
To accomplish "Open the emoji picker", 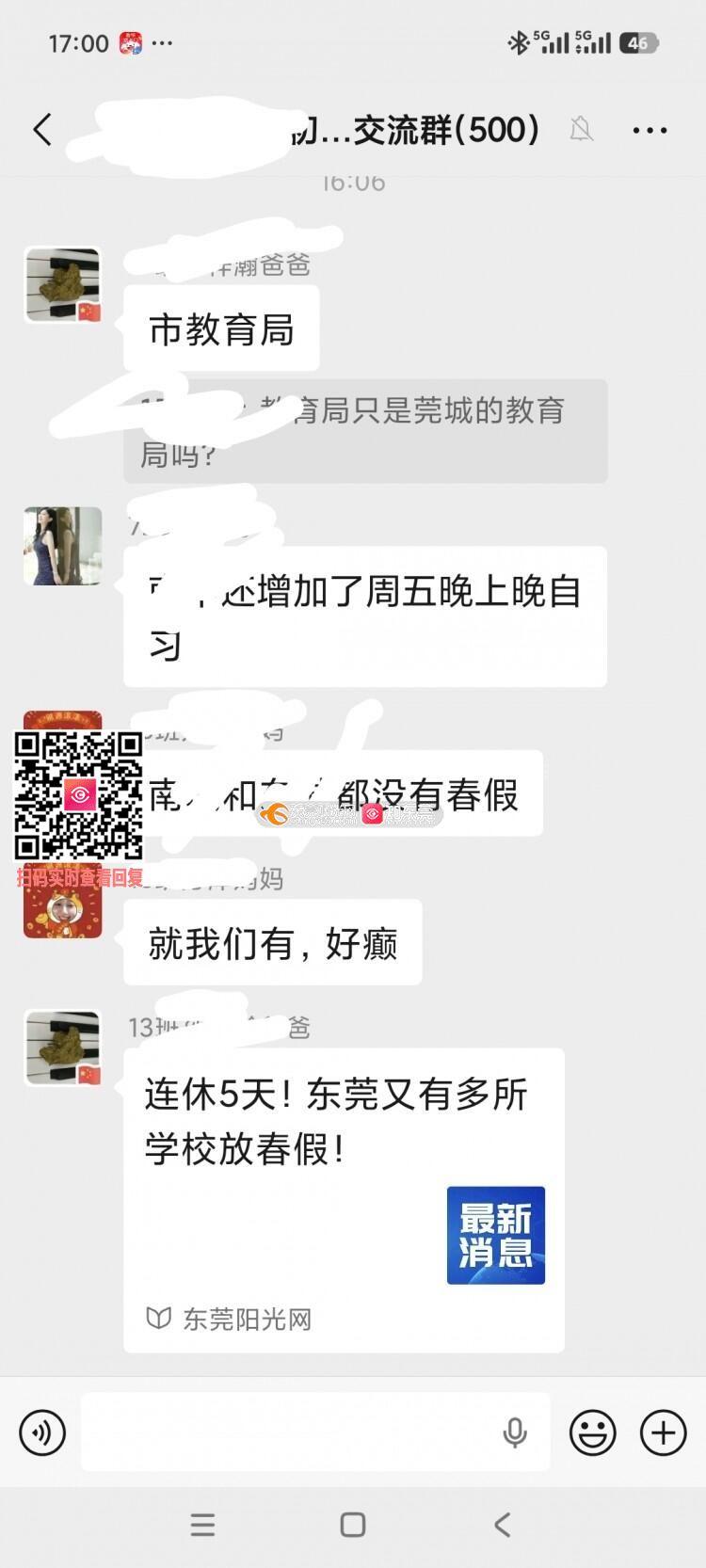I will [x=593, y=1432].
